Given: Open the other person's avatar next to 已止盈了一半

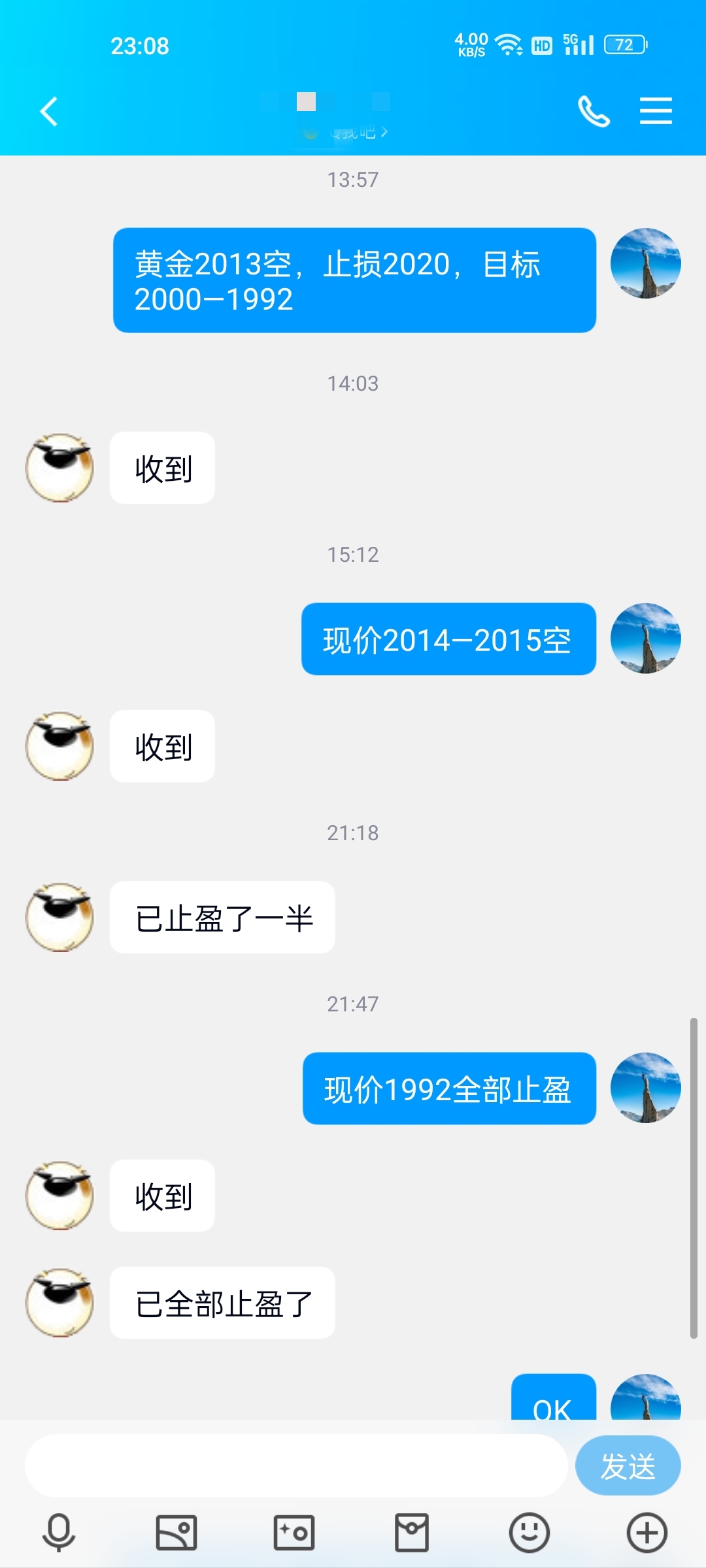Looking at the screenshot, I should [59, 917].
